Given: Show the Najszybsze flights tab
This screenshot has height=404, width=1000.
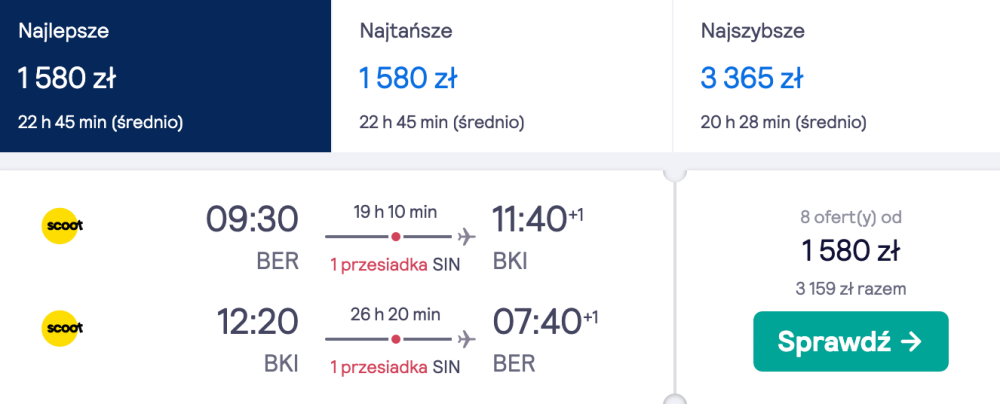Looking at the screenshot, I should pyautogui.click(x=835, y=76).
